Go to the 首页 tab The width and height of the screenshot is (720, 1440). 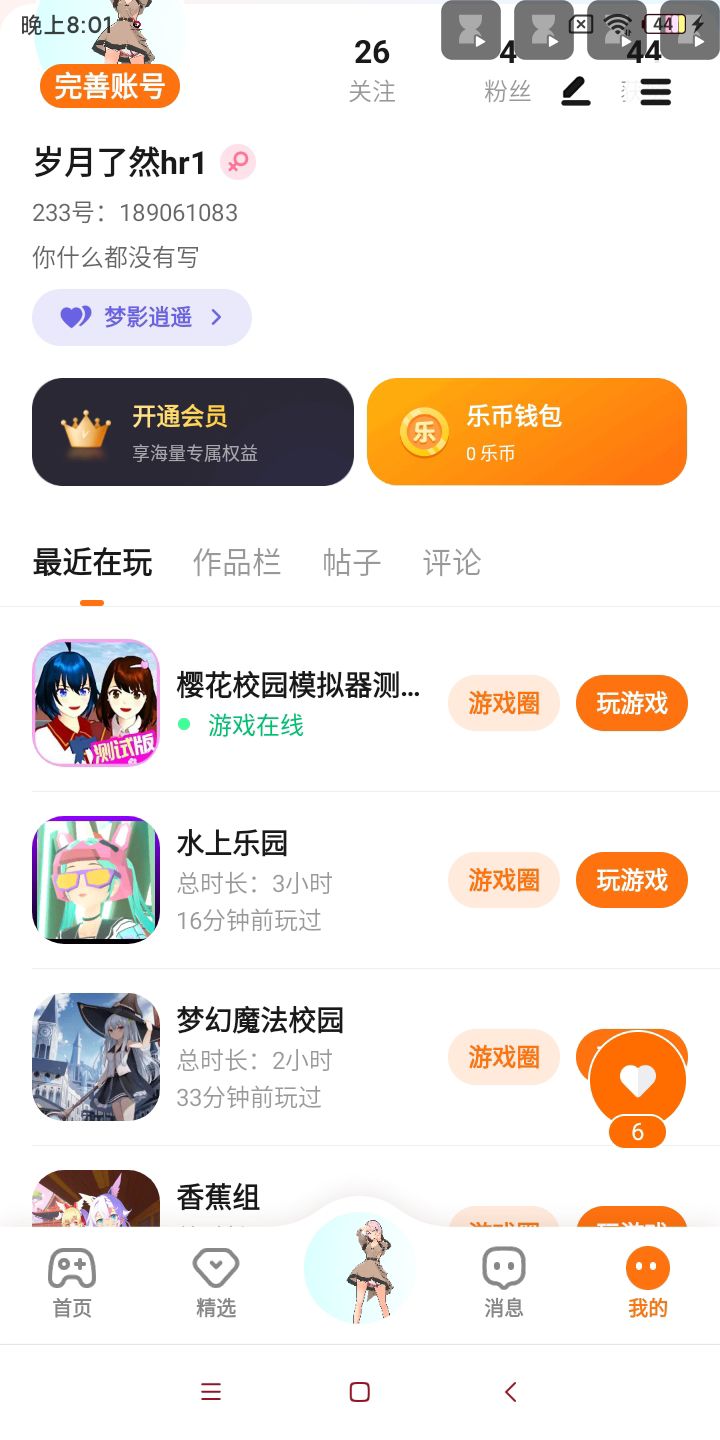coord(72,1282)
